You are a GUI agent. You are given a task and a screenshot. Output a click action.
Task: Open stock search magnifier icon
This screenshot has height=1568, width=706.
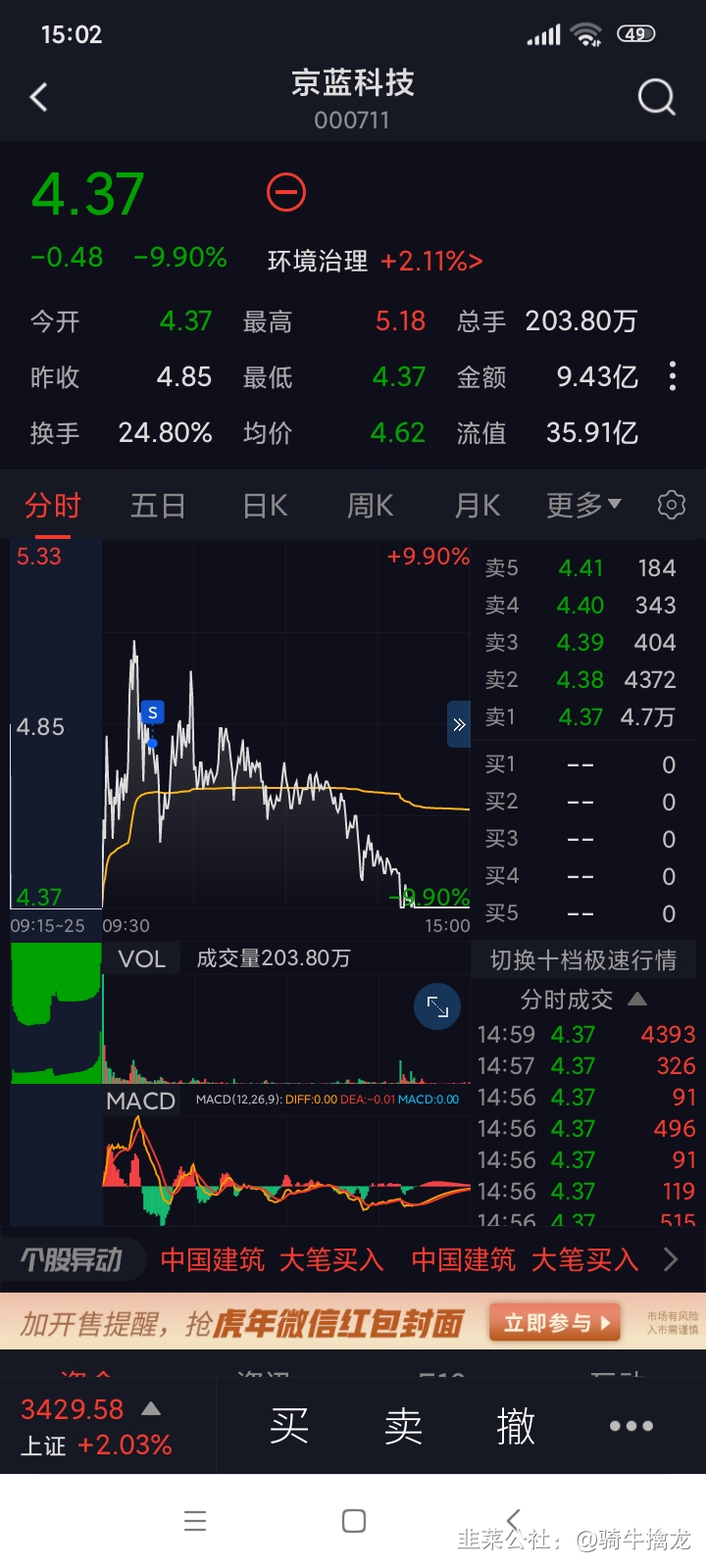click(656, 97)
